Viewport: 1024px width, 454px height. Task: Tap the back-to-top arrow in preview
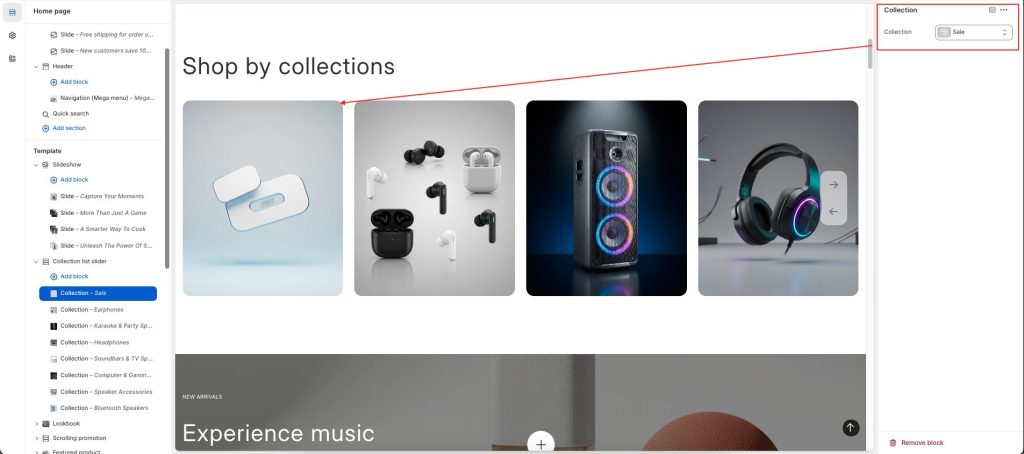[850, 427]
